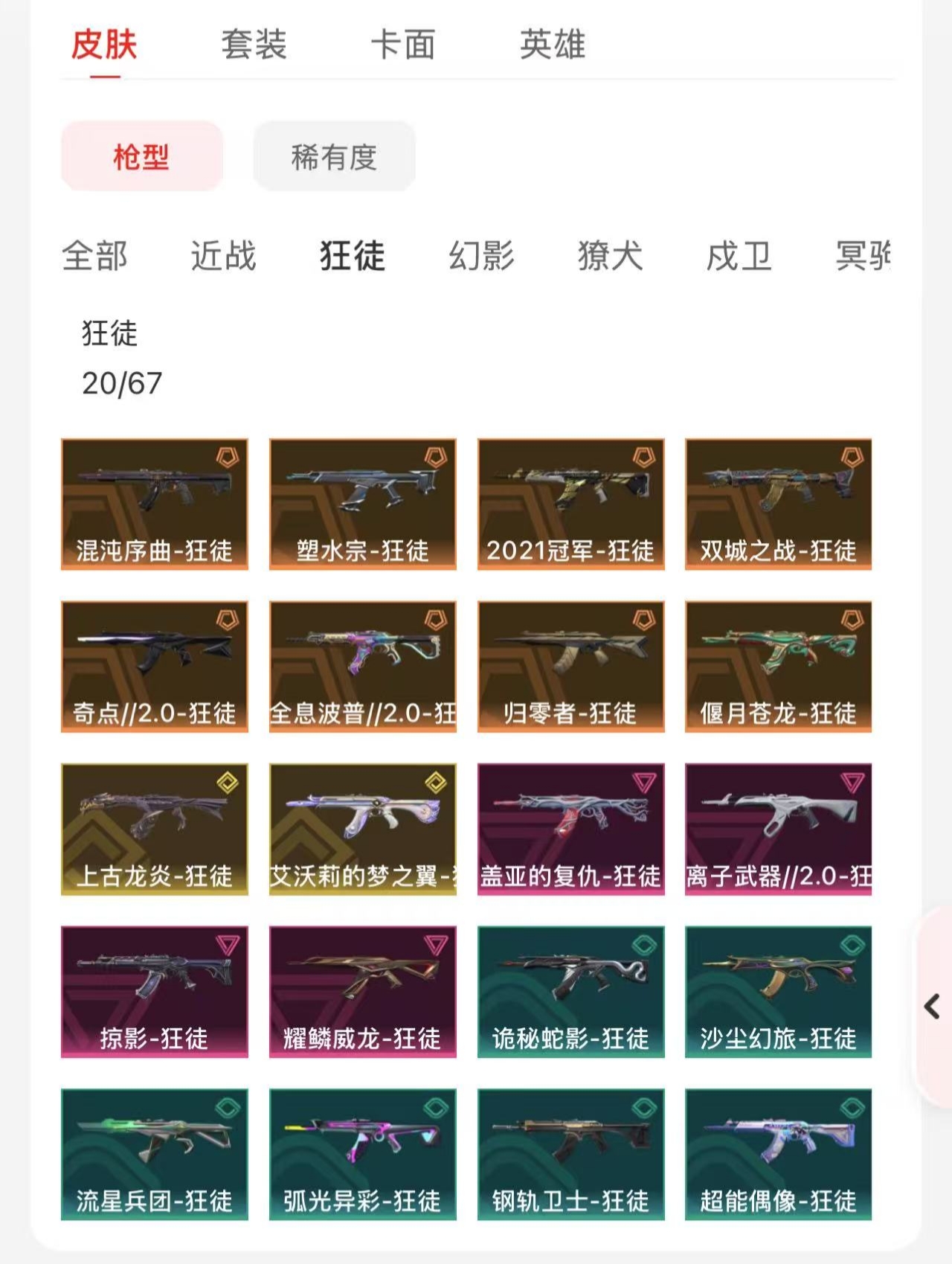Select the 獠犬 weapon category
The image size is (952, 1264).
pyautogui.click(x=610, y=256)
